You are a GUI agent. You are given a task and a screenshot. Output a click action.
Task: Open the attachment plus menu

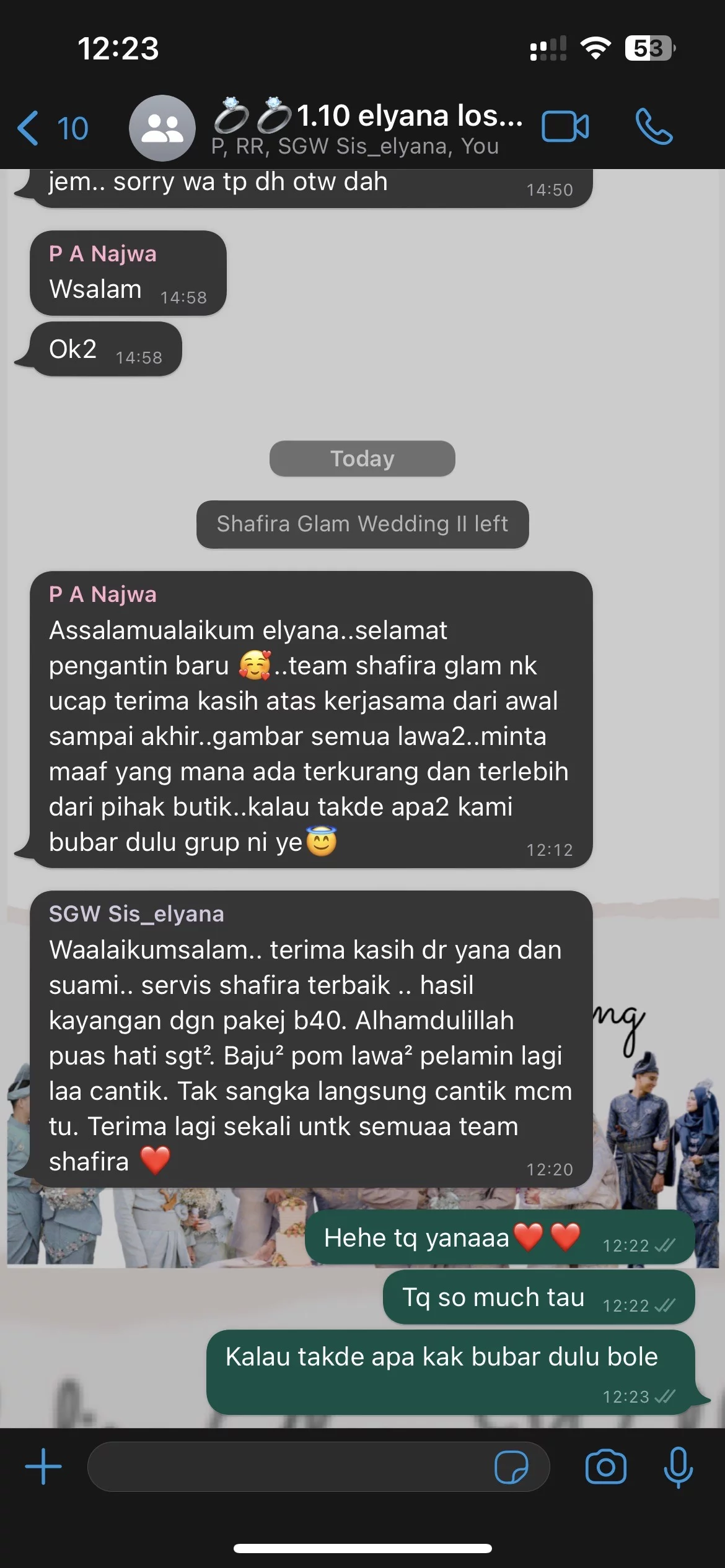pos(43,1466)
